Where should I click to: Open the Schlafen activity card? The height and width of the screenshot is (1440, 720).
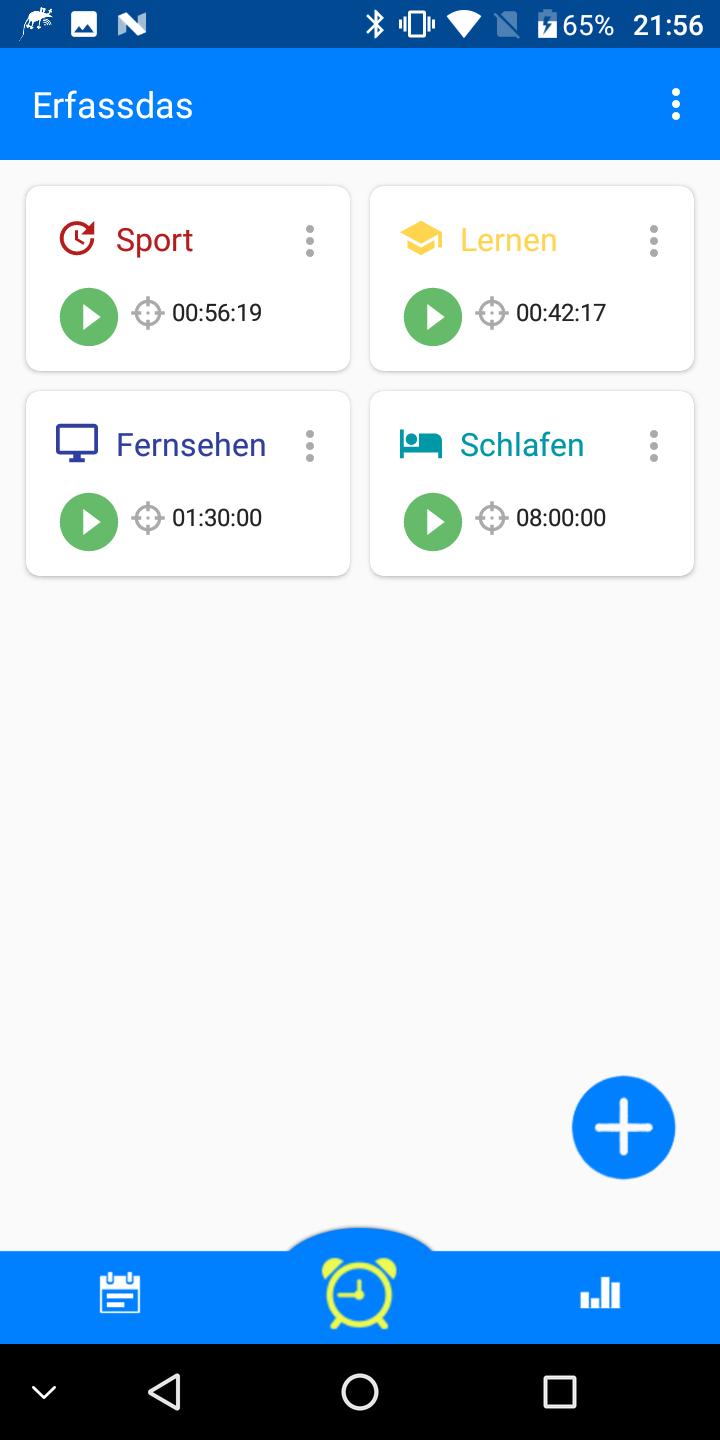(x=522, y=446)
